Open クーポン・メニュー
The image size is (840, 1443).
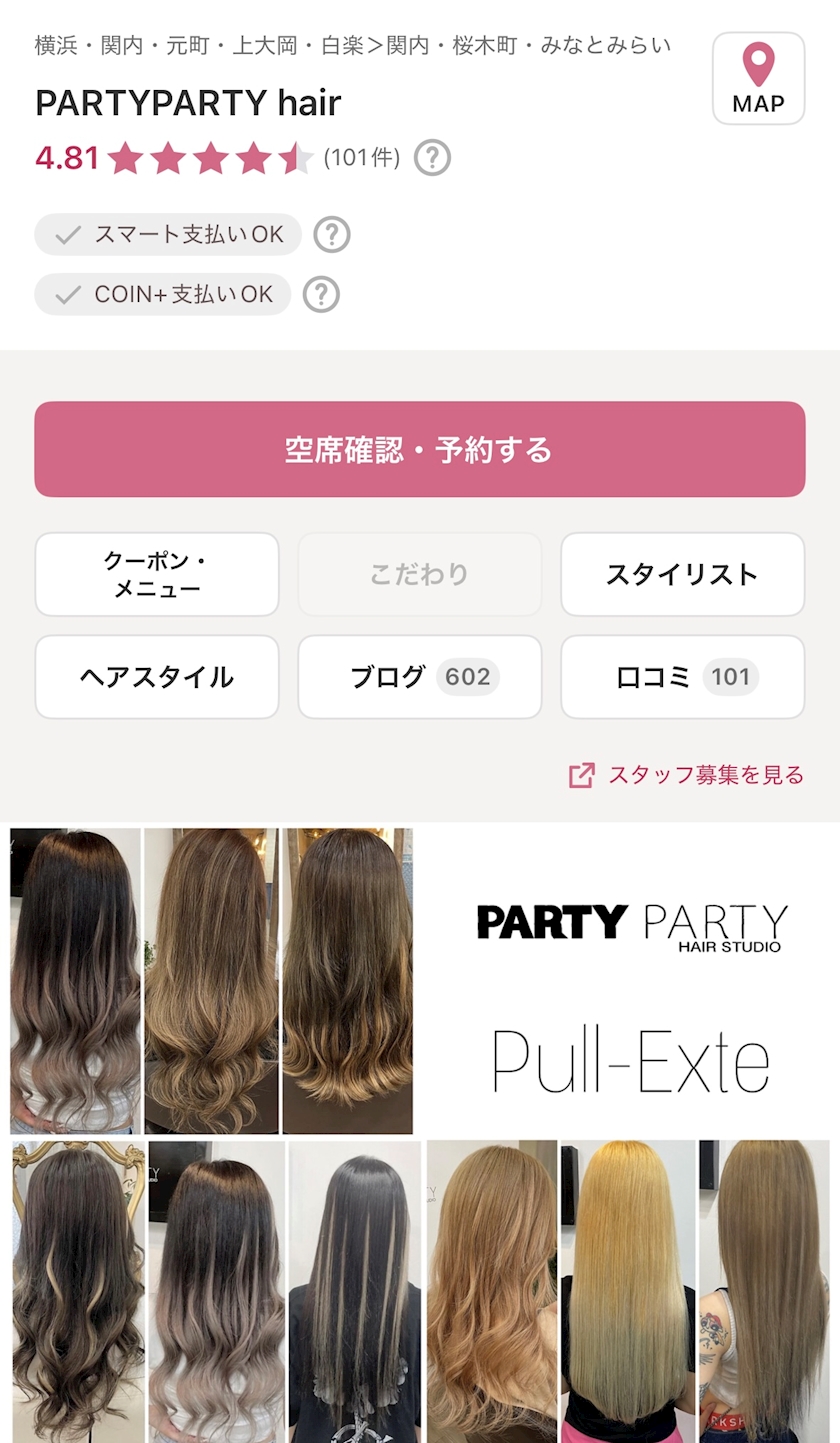coord(157,574)
